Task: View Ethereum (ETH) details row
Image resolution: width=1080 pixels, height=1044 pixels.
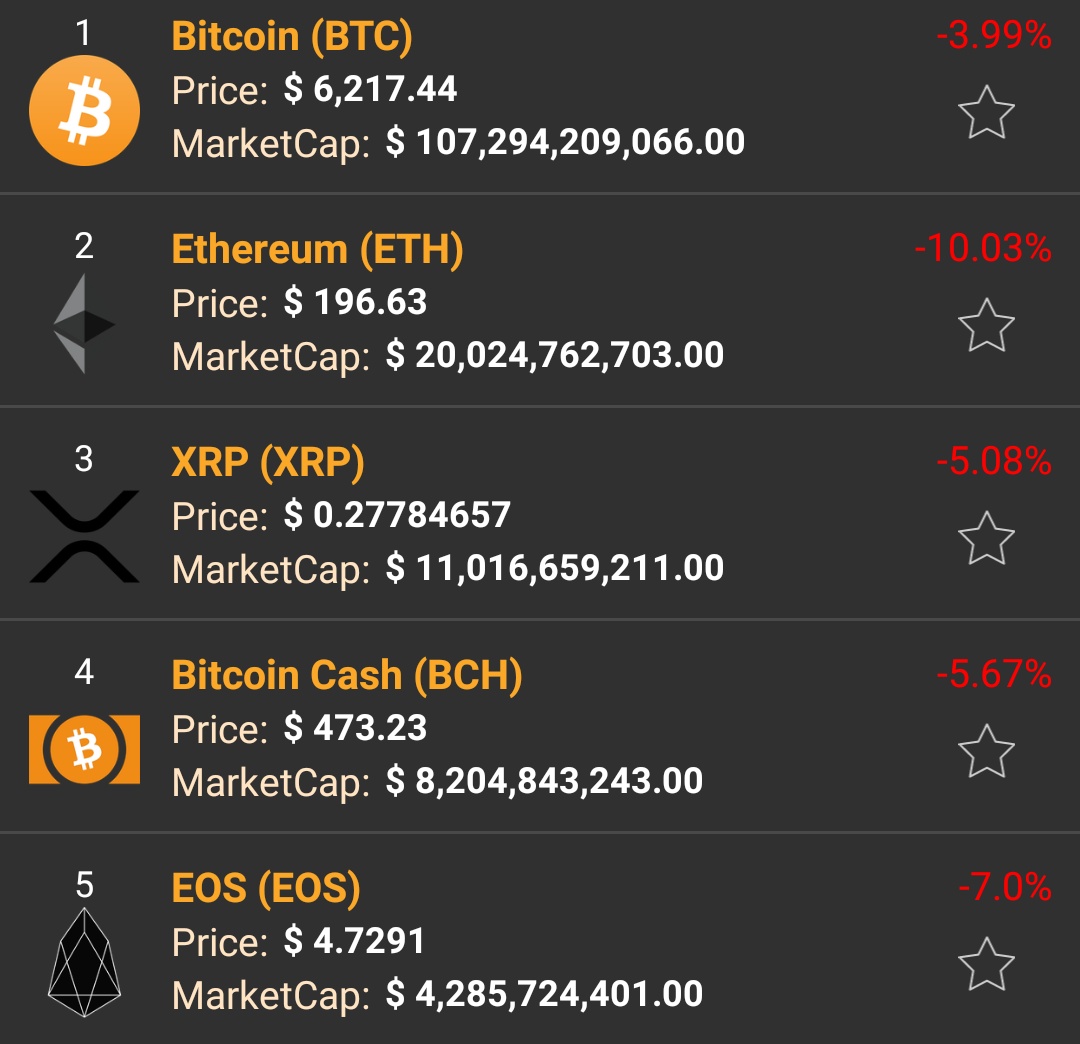Action: 317,249
